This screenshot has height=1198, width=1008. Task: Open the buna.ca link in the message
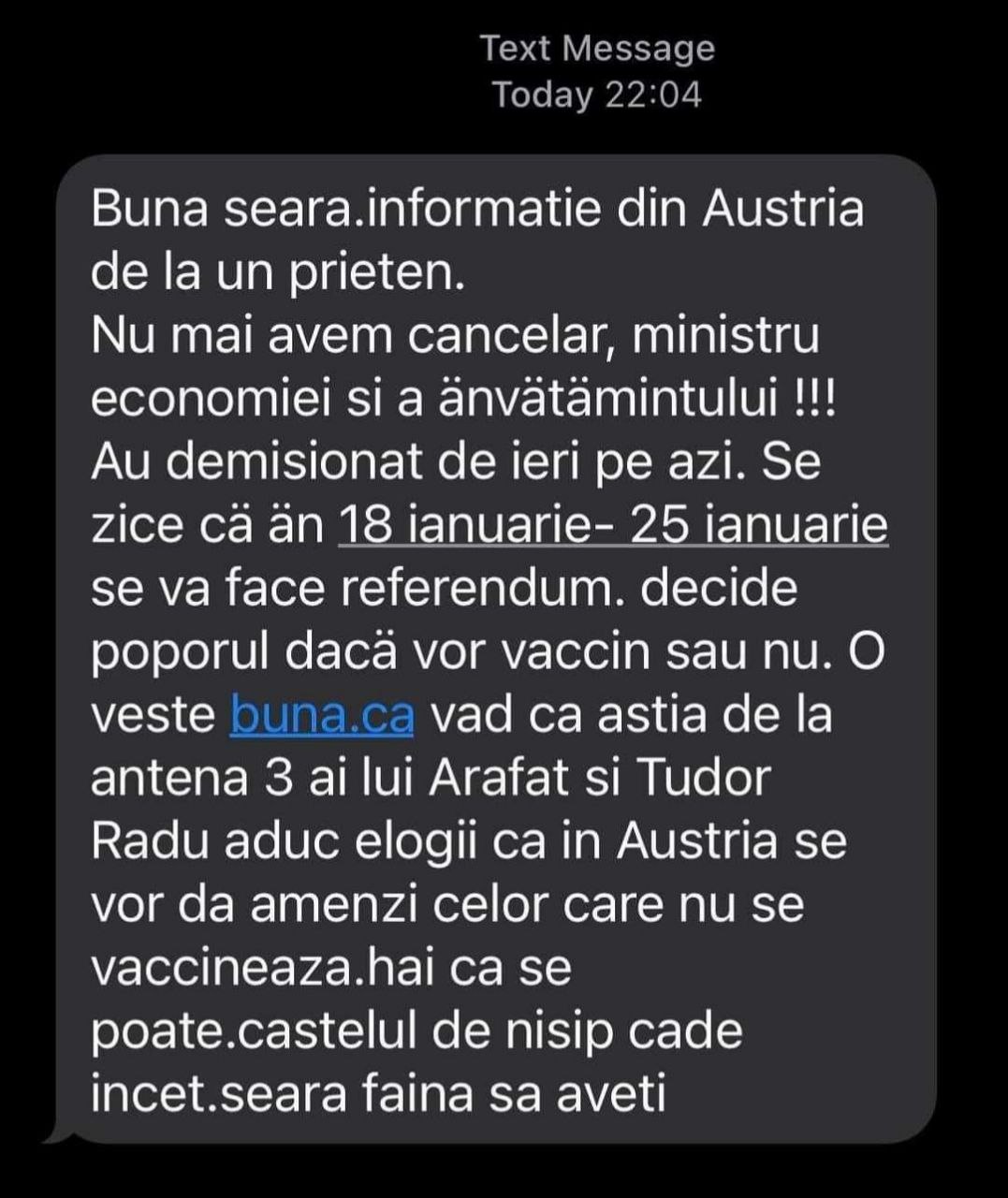click(321, 715)
